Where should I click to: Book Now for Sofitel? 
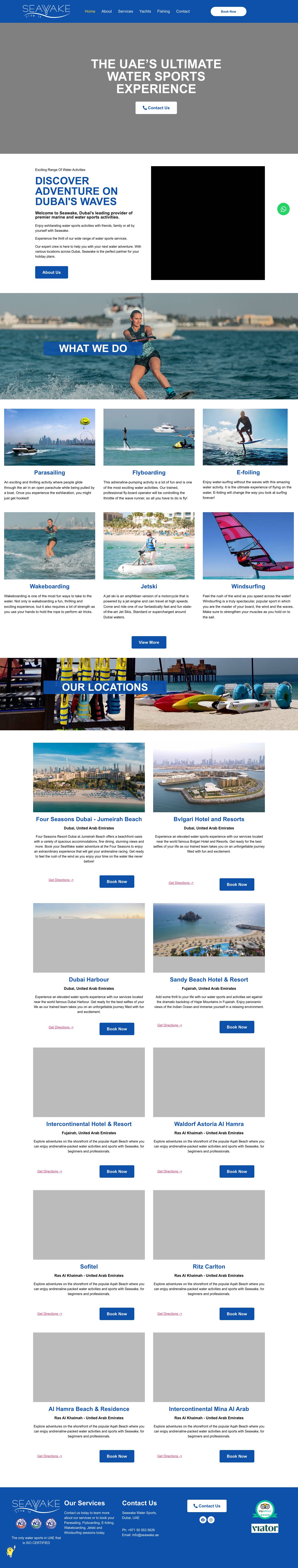click(117, 1314)
